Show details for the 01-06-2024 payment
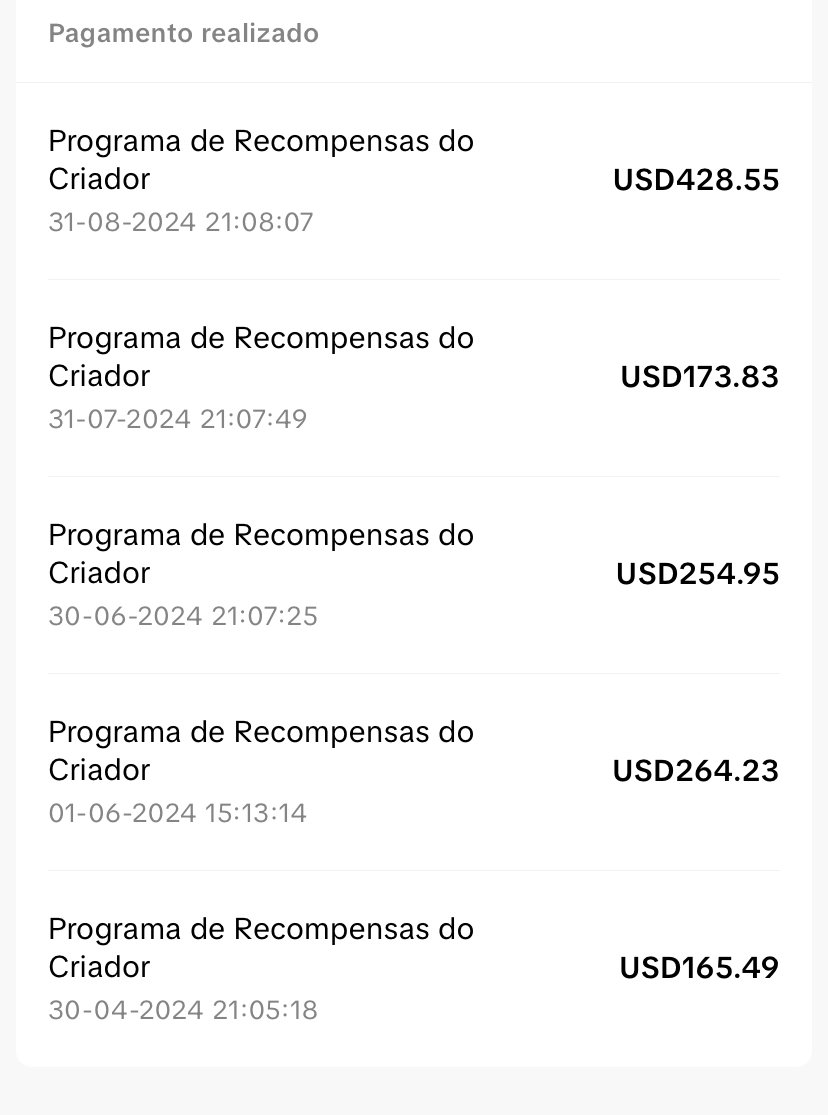 coord(413,771)
